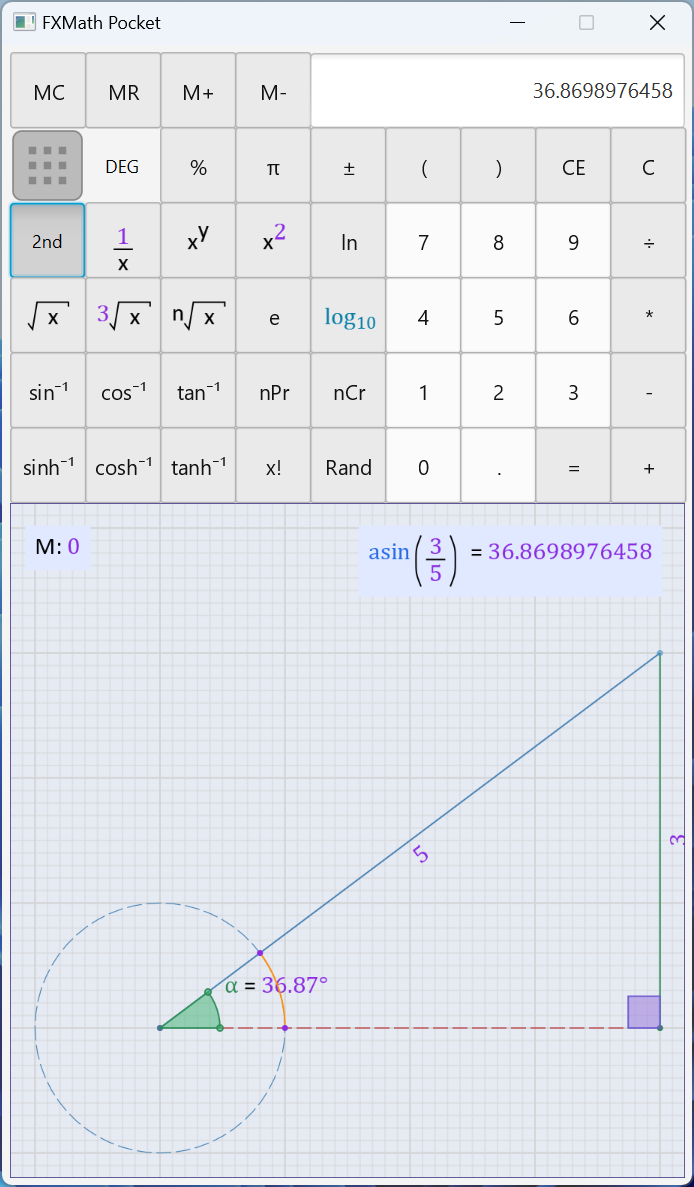Image resolution: width=694 pixels, height=1187 pixels.
Task: Insert the π constant
Action: point(273,167)
